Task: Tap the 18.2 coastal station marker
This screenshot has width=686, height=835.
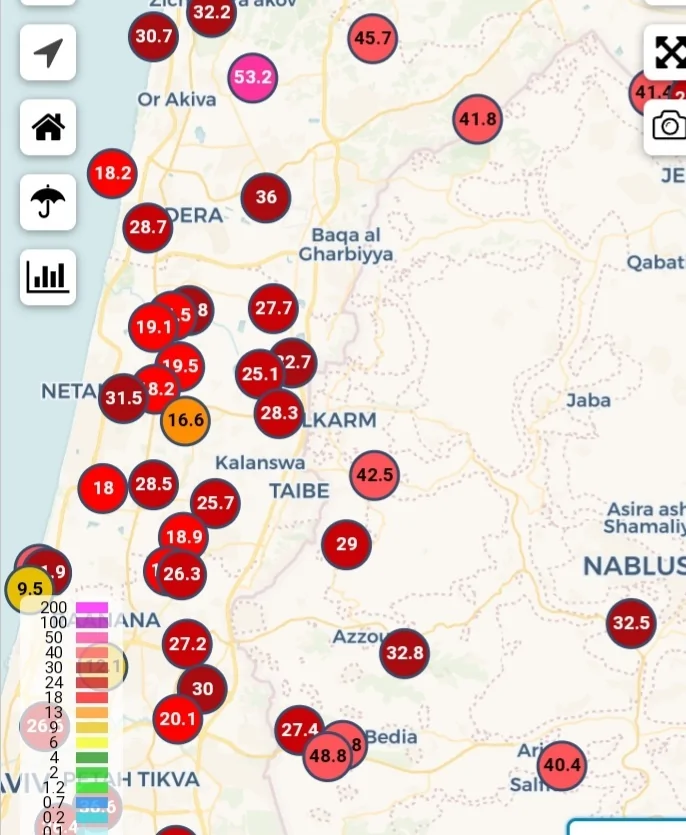Action: pyautogui.click(x=112, y=173)
